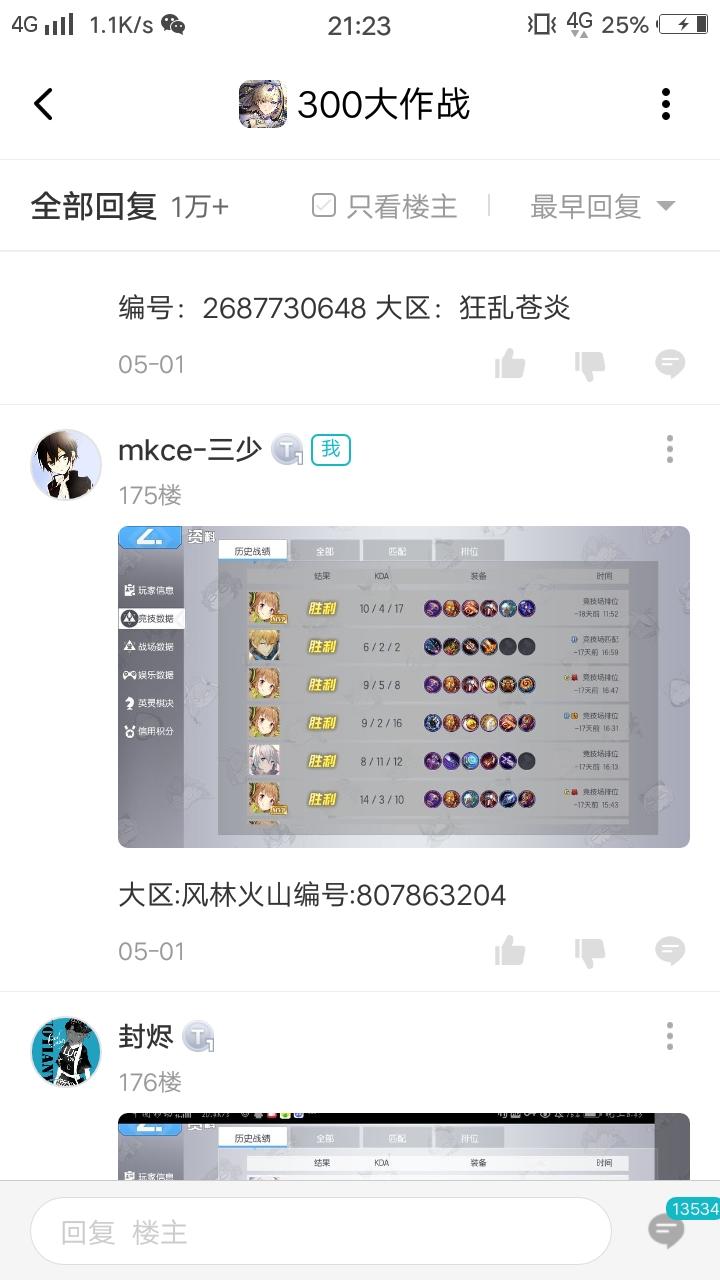Open the three-dot menu on mkce-三少's reply
Viewport: 720px width, 1280px height.
tap(669, 450)
